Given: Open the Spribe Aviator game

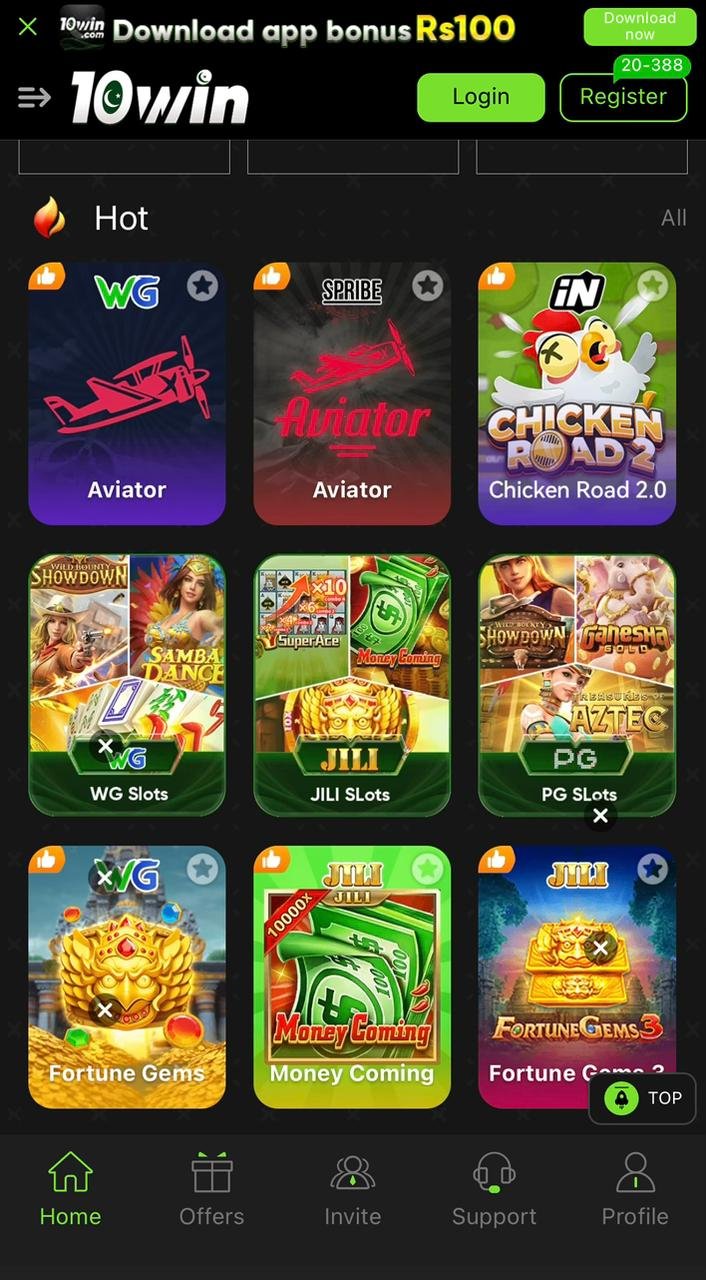Looking at the screenshot, I should (x=352, y=400).
